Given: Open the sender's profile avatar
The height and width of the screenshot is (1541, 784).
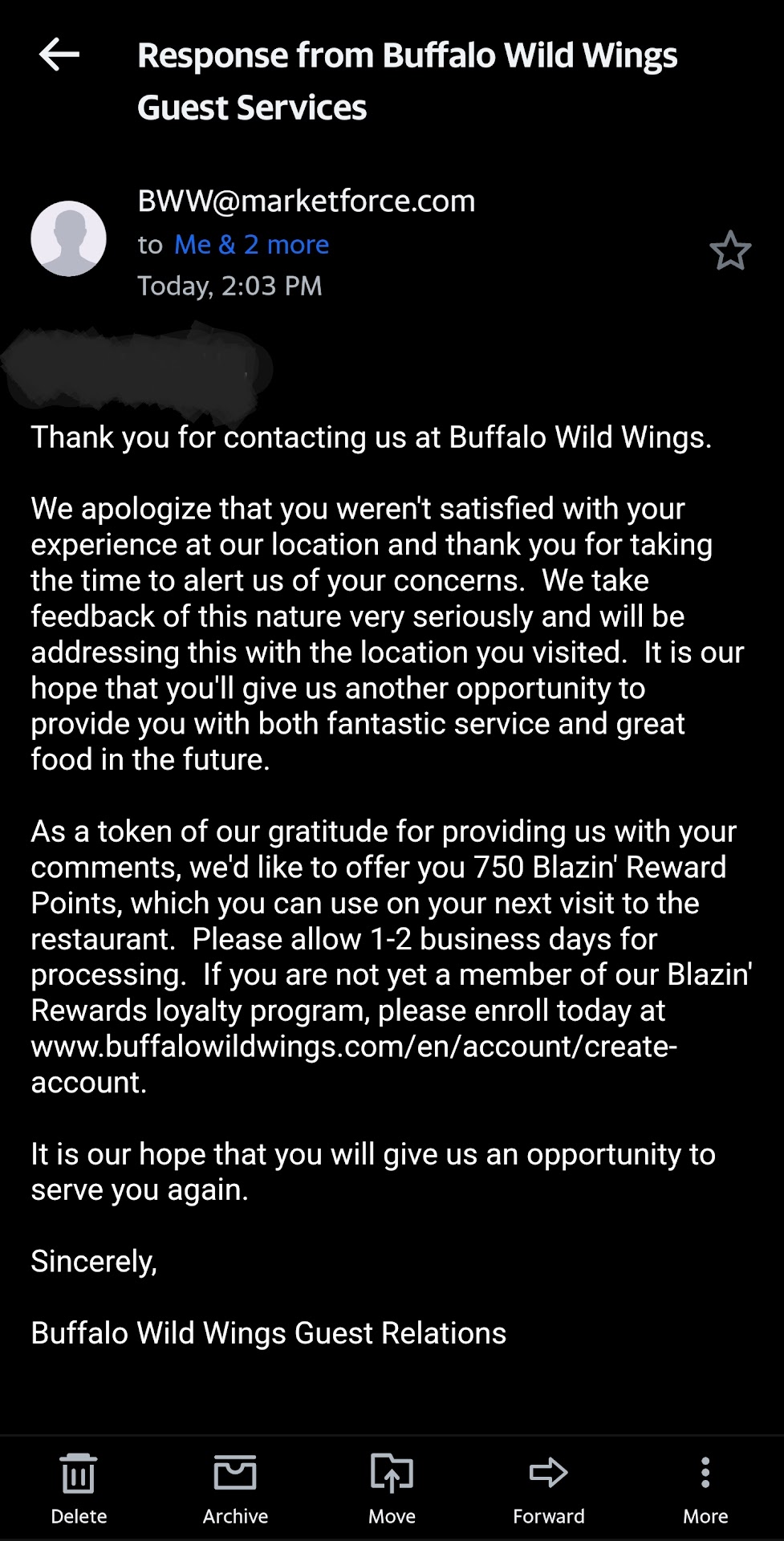Looking at the screenshot, I should [68, 238].
